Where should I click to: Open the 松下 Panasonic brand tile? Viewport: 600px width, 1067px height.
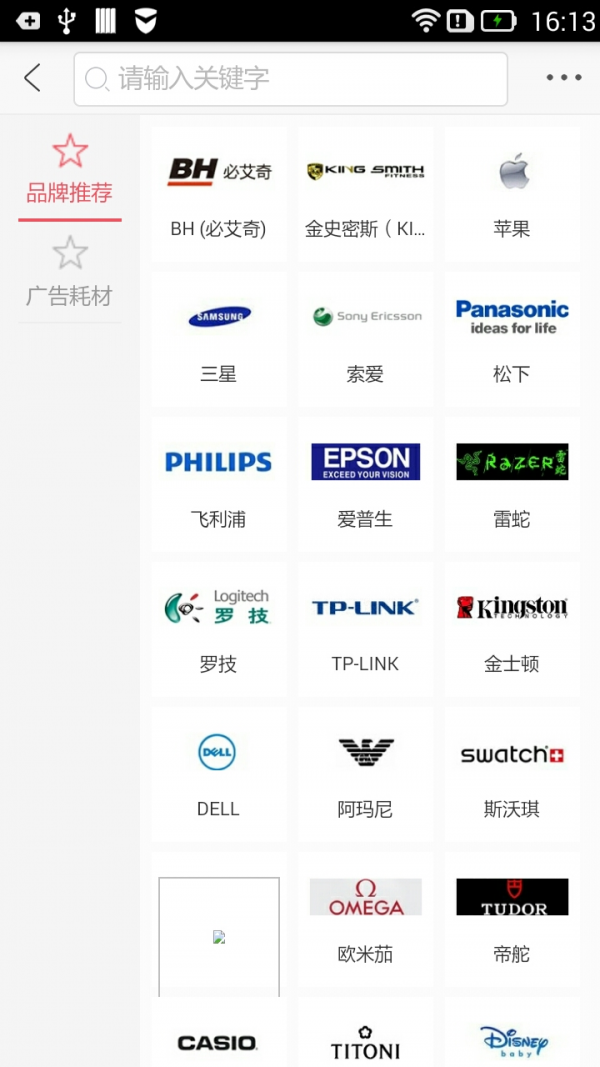(512, 340)
